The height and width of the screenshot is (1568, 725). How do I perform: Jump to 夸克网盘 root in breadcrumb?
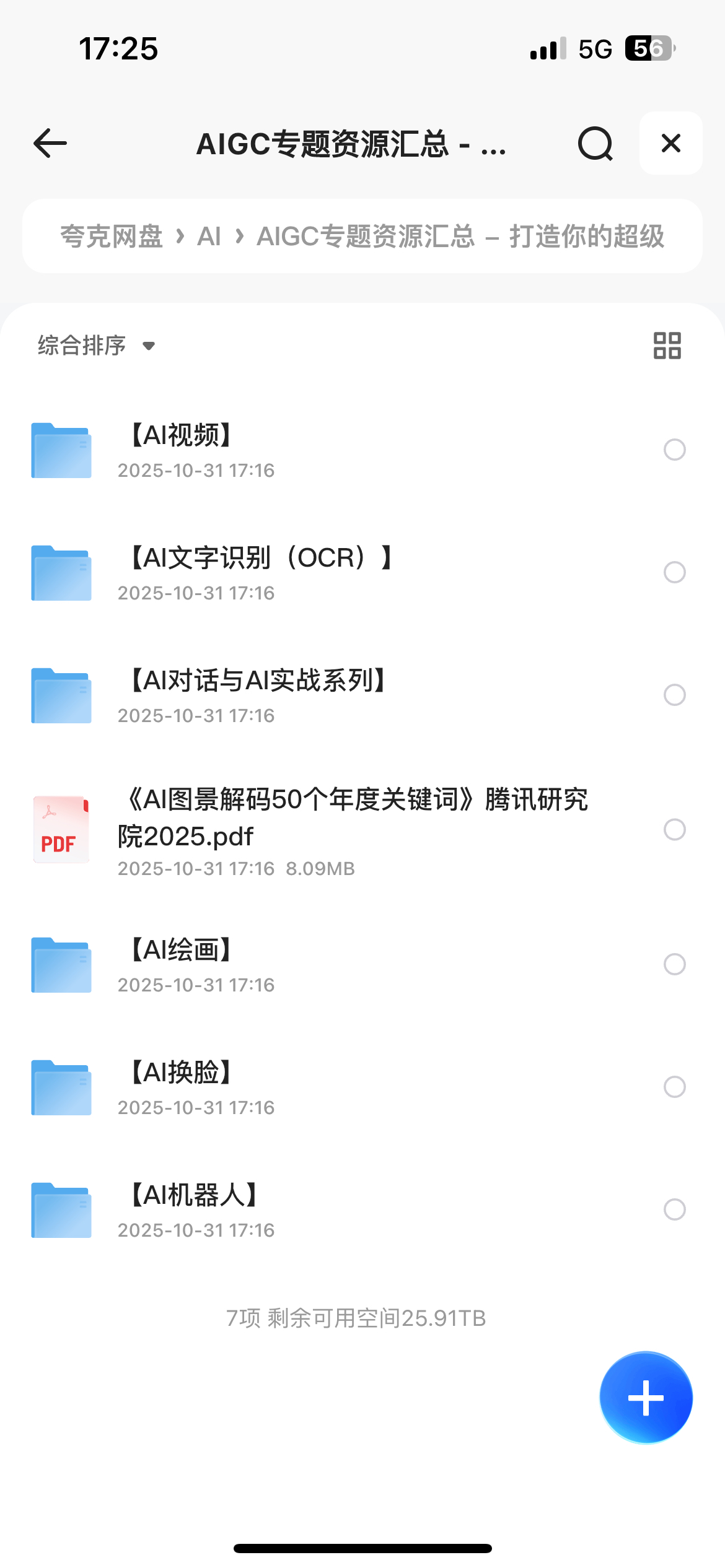112,237
